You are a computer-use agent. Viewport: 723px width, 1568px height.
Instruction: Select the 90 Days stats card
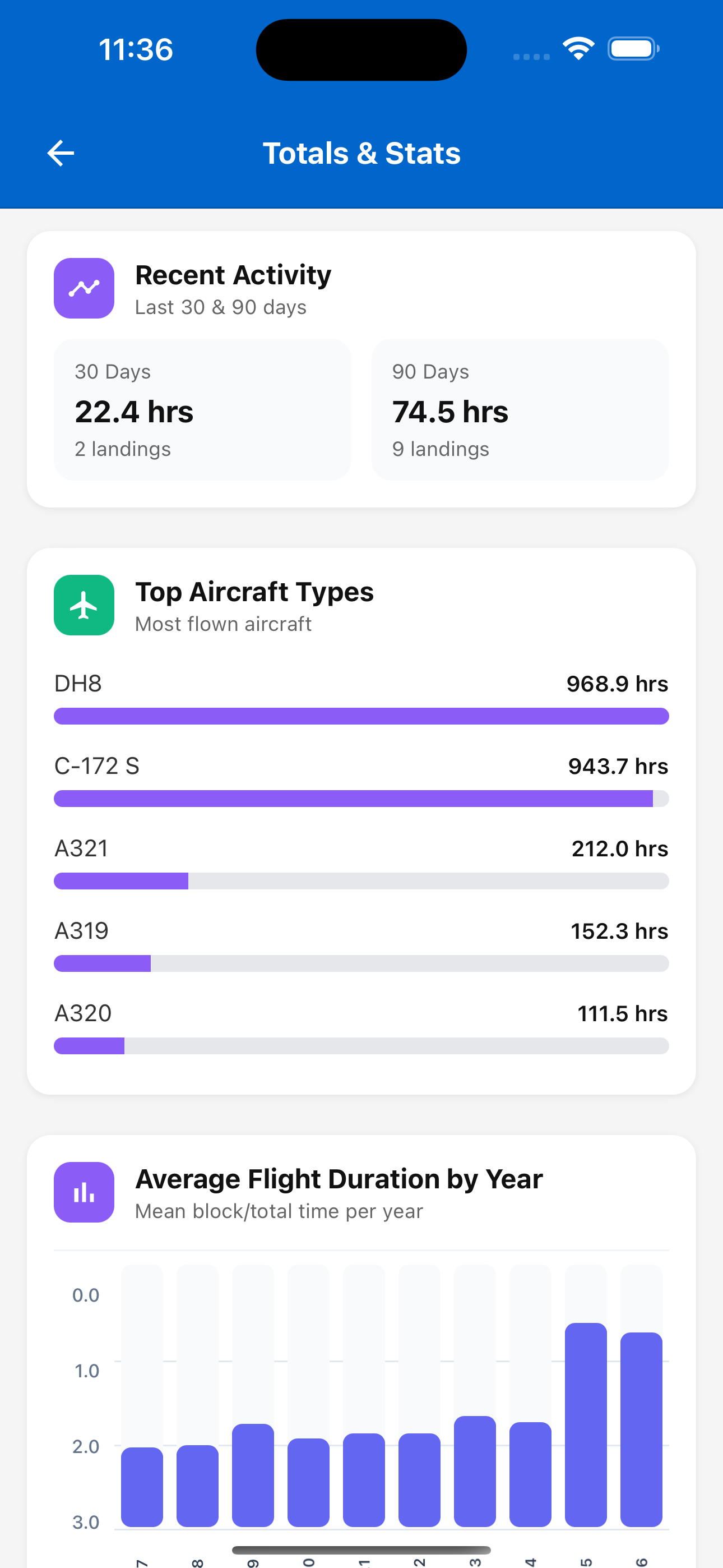pos(520,409)
